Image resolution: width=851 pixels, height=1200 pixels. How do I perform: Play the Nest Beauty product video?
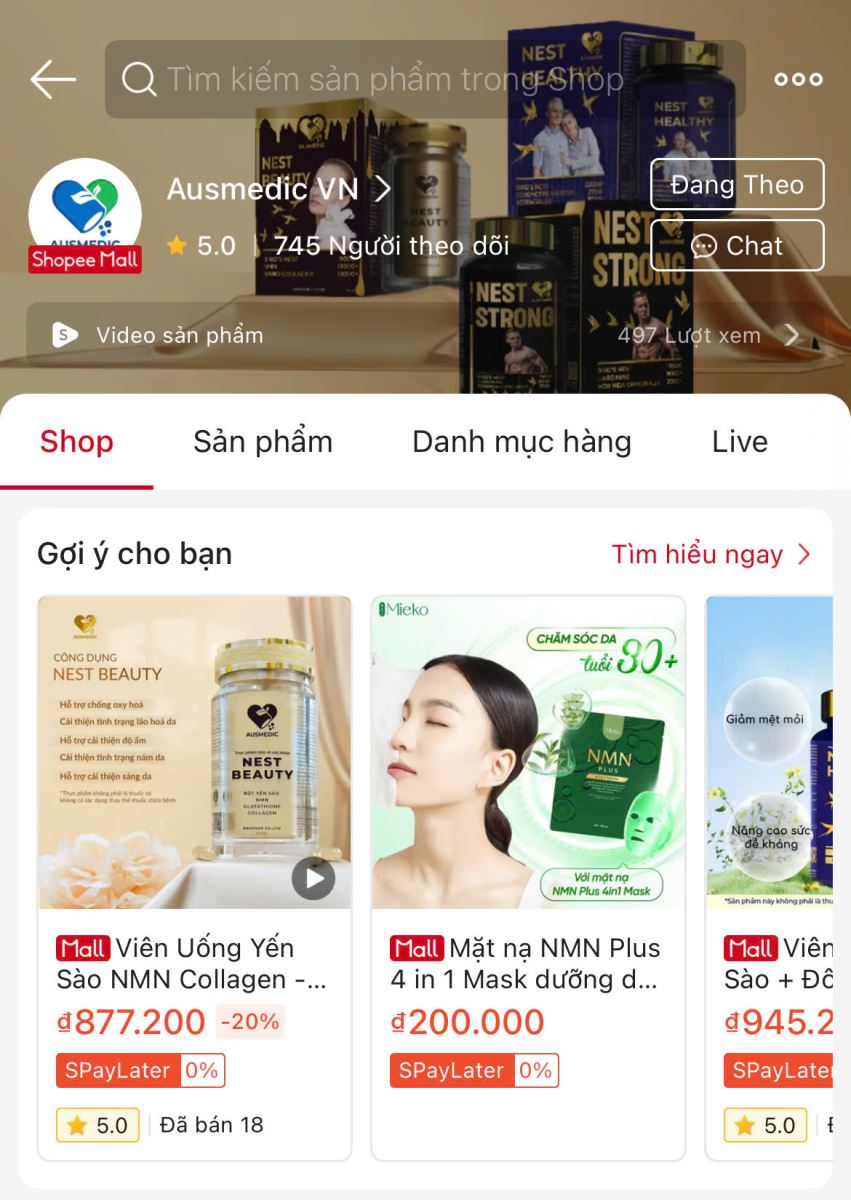pos(313,878)
